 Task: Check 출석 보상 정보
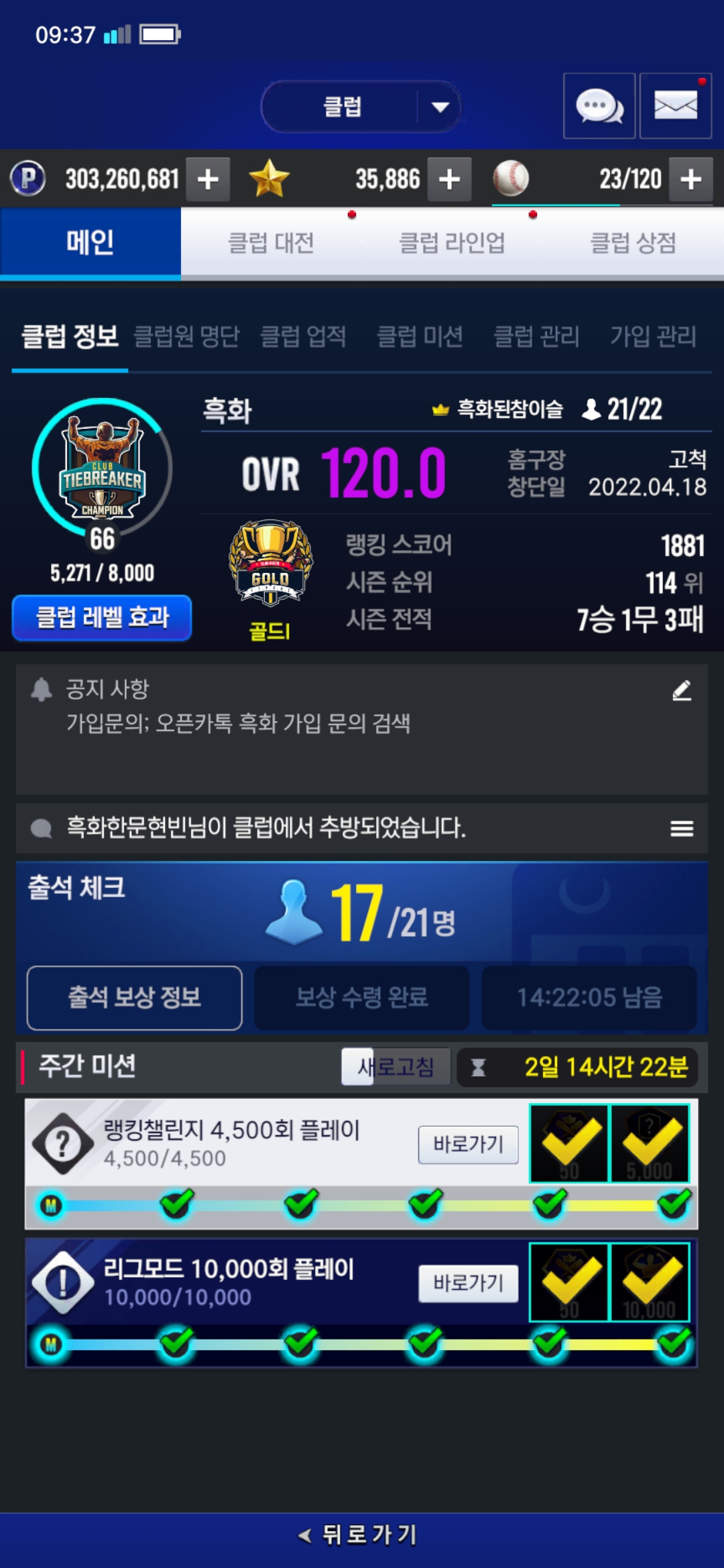[x=134, y=997]
